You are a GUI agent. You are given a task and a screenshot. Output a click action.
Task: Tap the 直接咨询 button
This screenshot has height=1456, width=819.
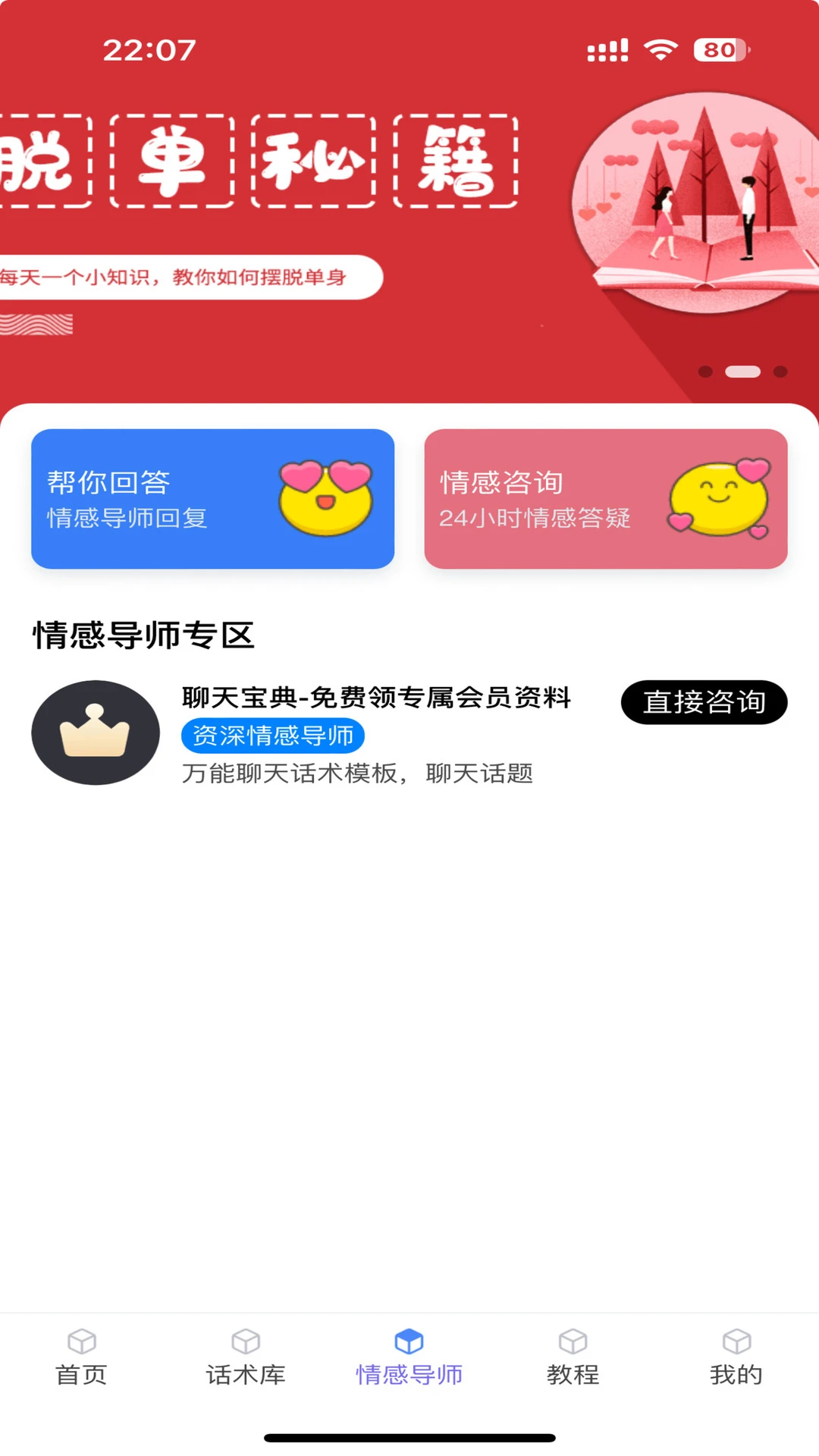704,702
